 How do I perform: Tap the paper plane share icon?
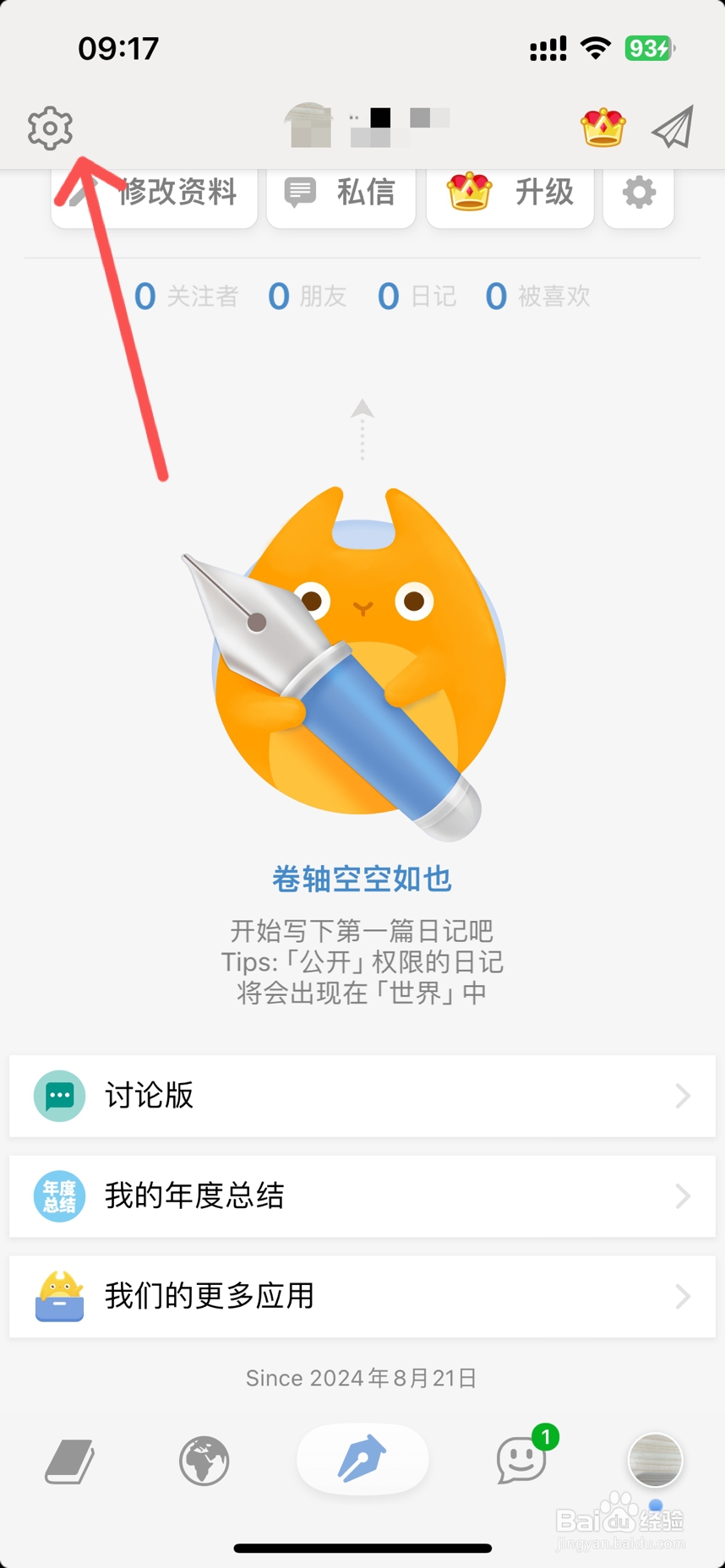coord(672,127)
